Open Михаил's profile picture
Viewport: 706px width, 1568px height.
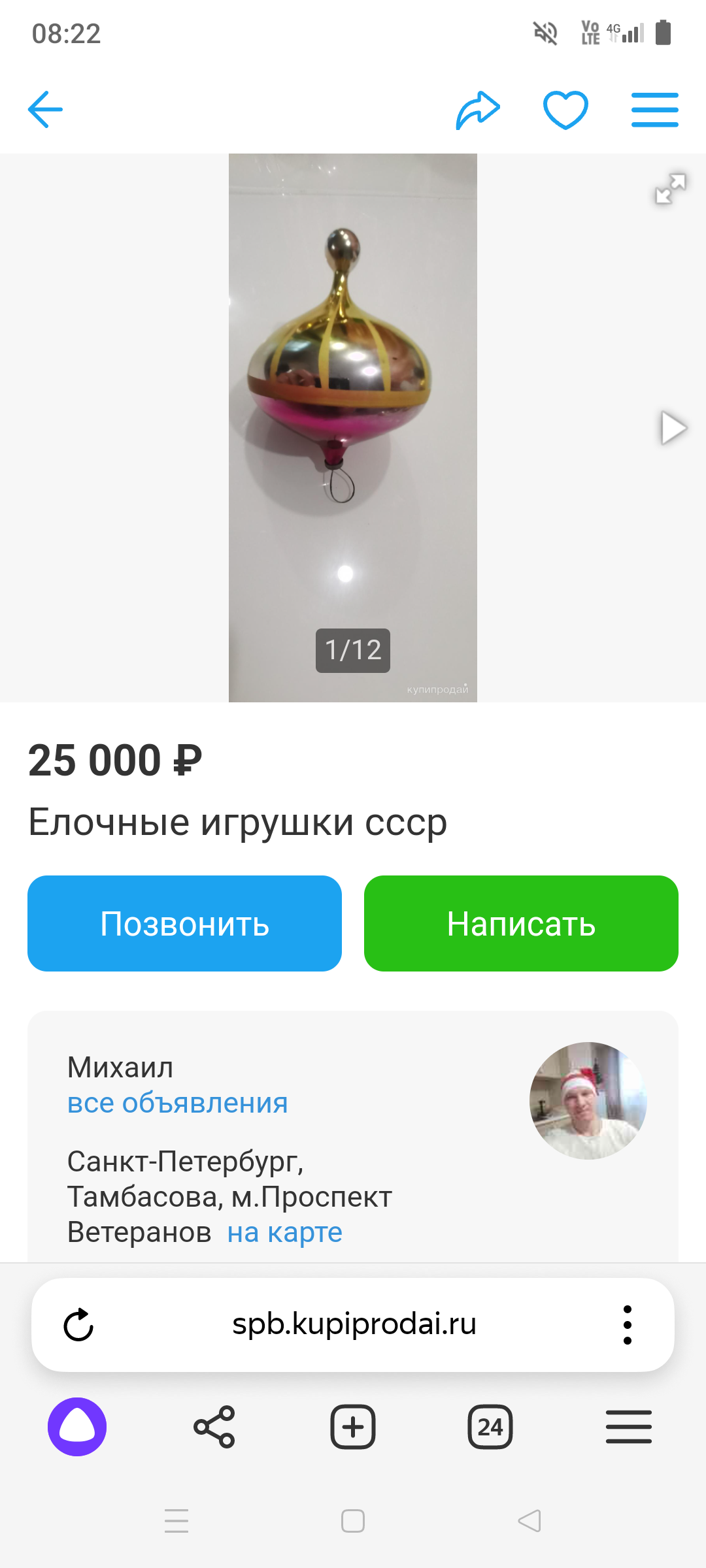coord(588,1100)
